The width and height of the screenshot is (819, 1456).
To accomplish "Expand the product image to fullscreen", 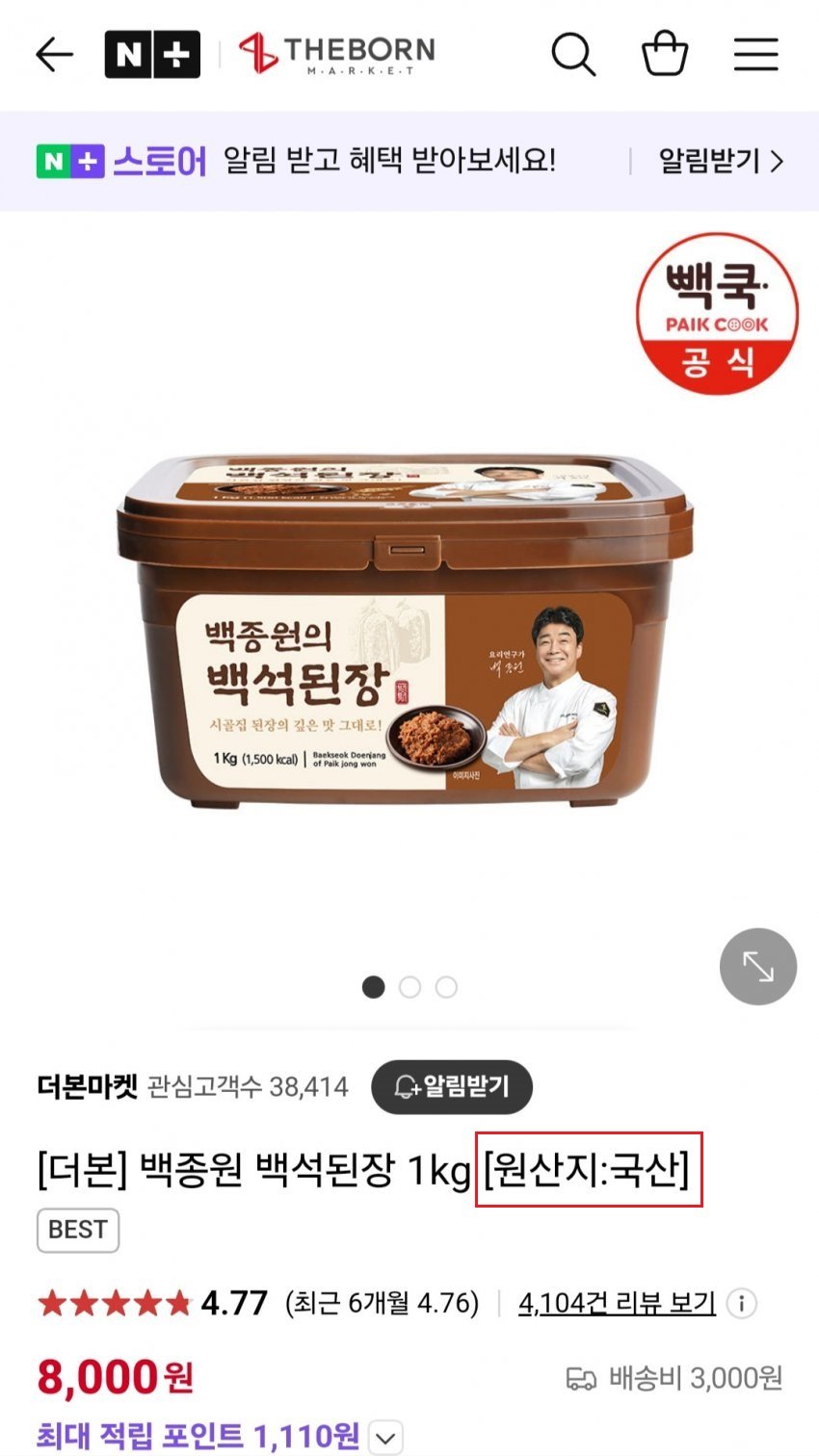I will 758,967.
